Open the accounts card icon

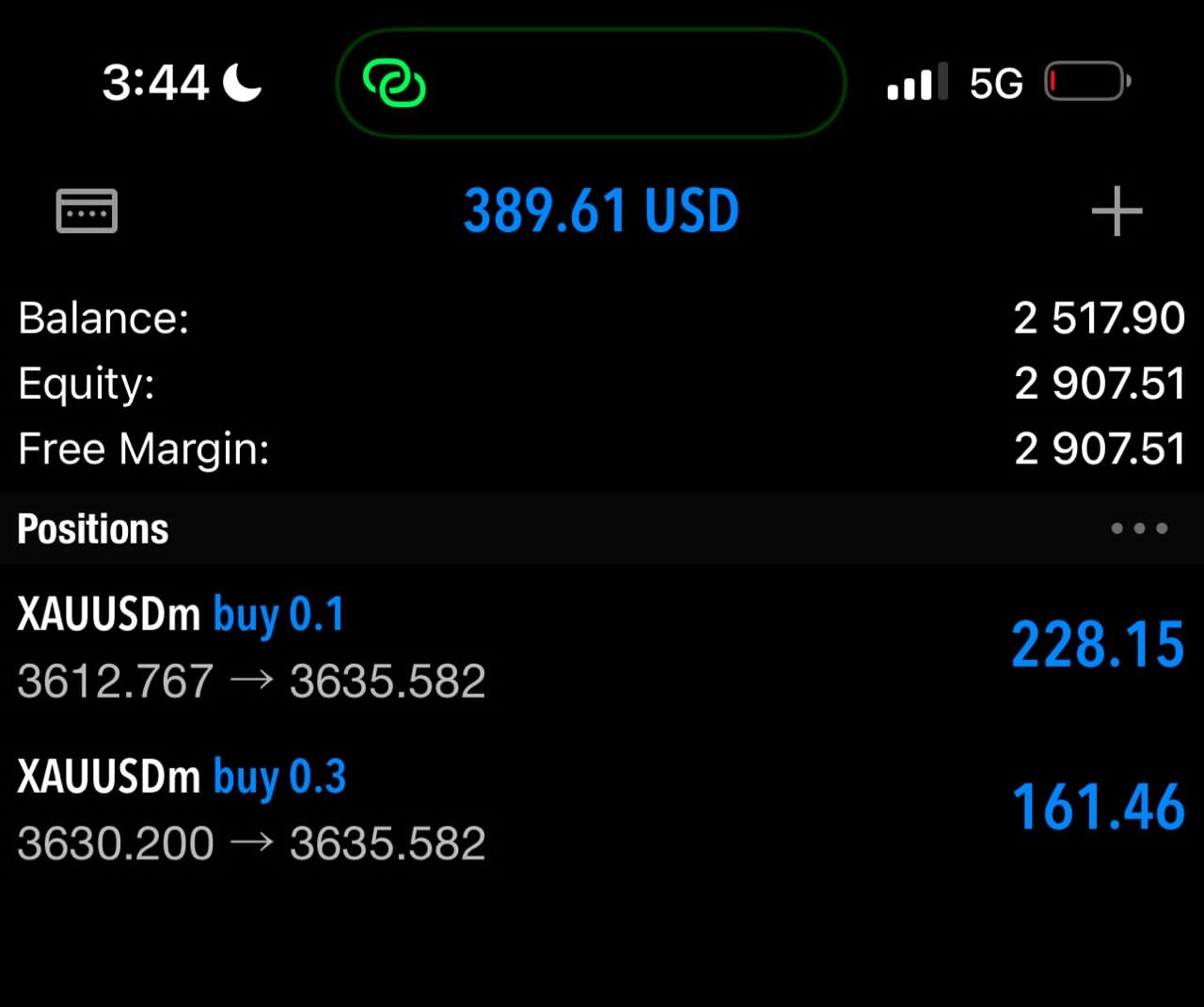click(x=87, y=211)
